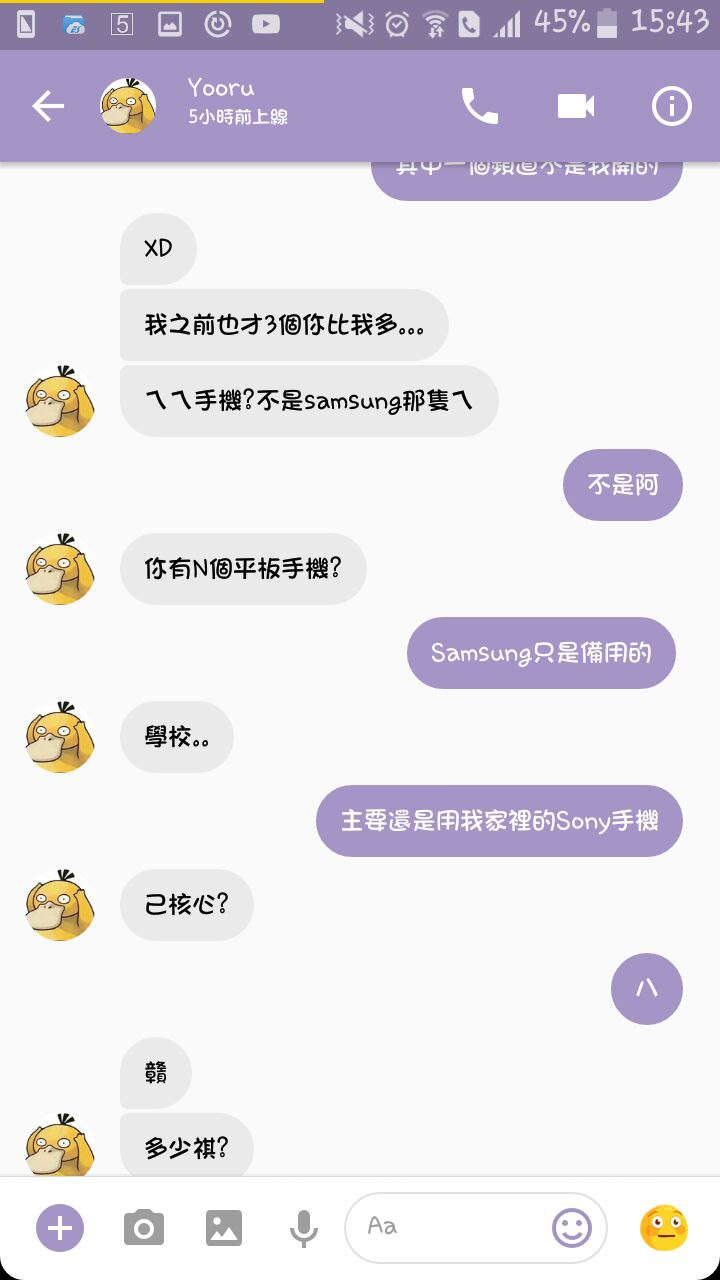This screenshot has height=1280, width=720.
Task: Send the quick-reaction emoji
Action: (664, 1227)
